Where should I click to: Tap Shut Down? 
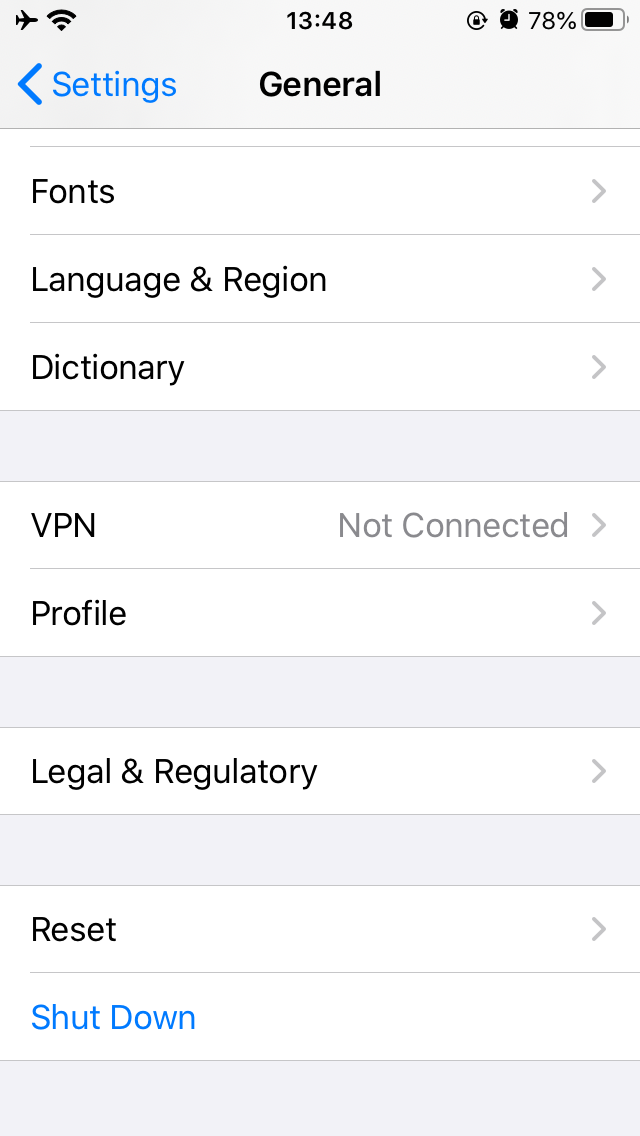pyautogui.click(x=114, y=1017)
